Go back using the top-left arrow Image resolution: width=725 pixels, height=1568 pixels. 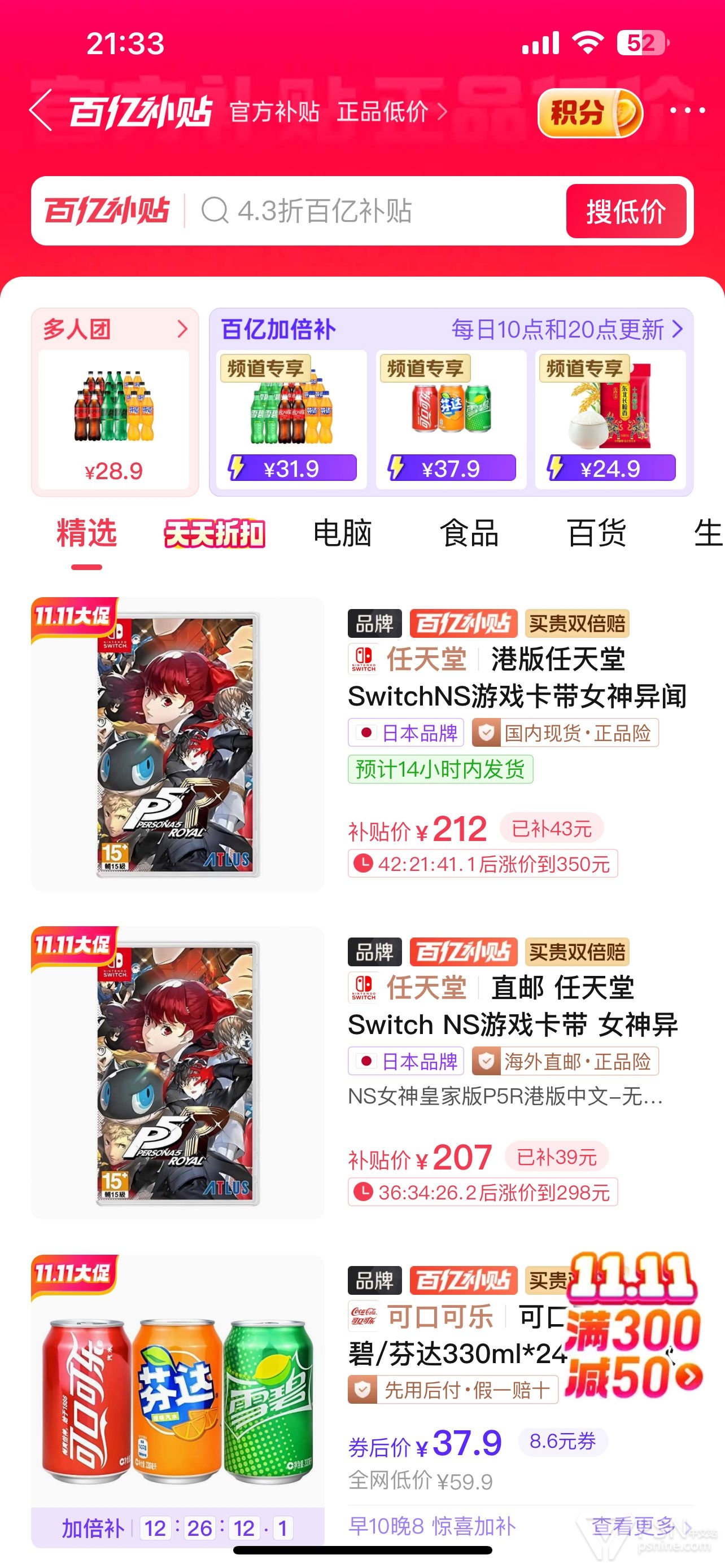(x=41, y=110)
